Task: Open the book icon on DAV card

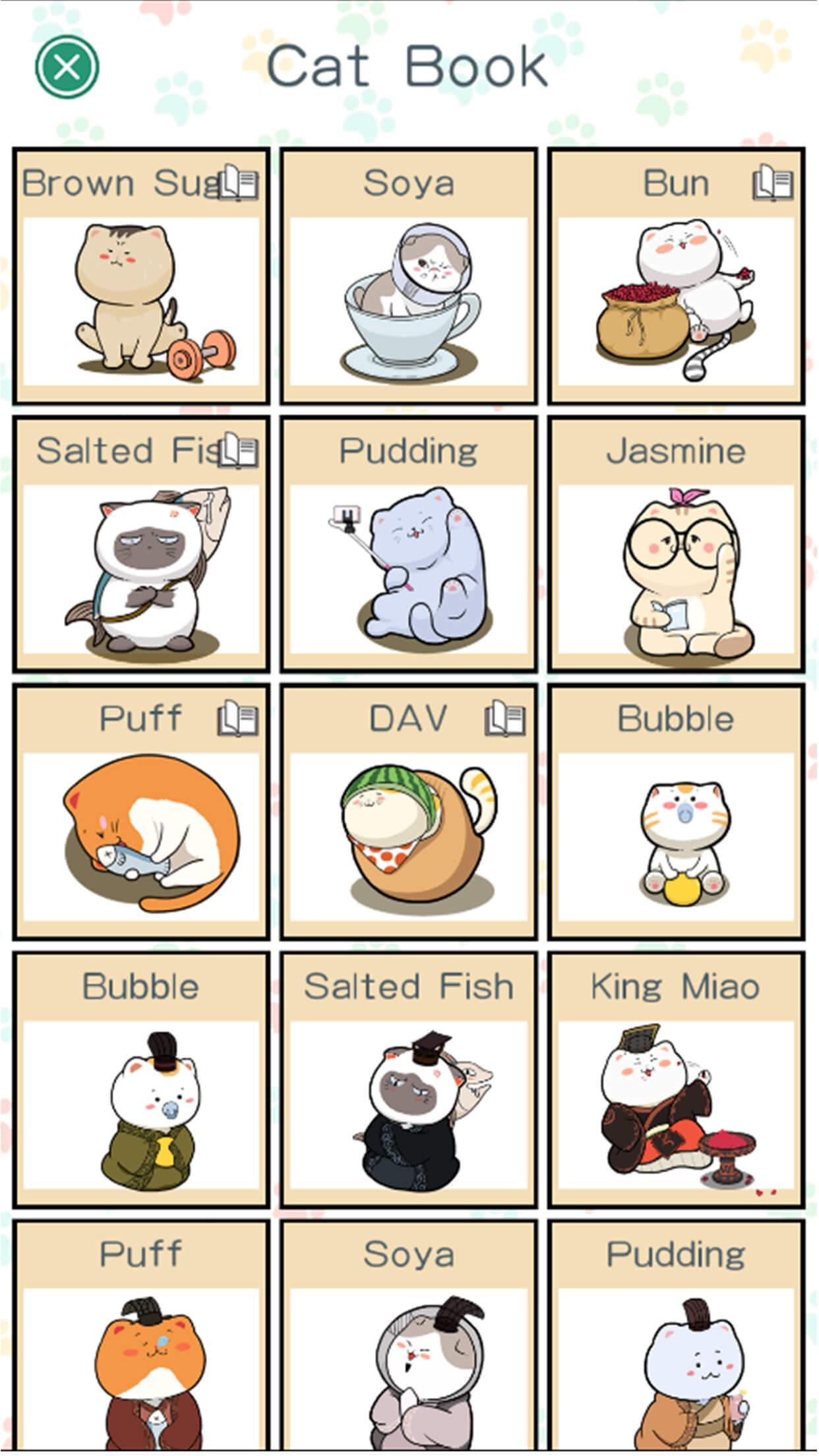Action: 504,718
